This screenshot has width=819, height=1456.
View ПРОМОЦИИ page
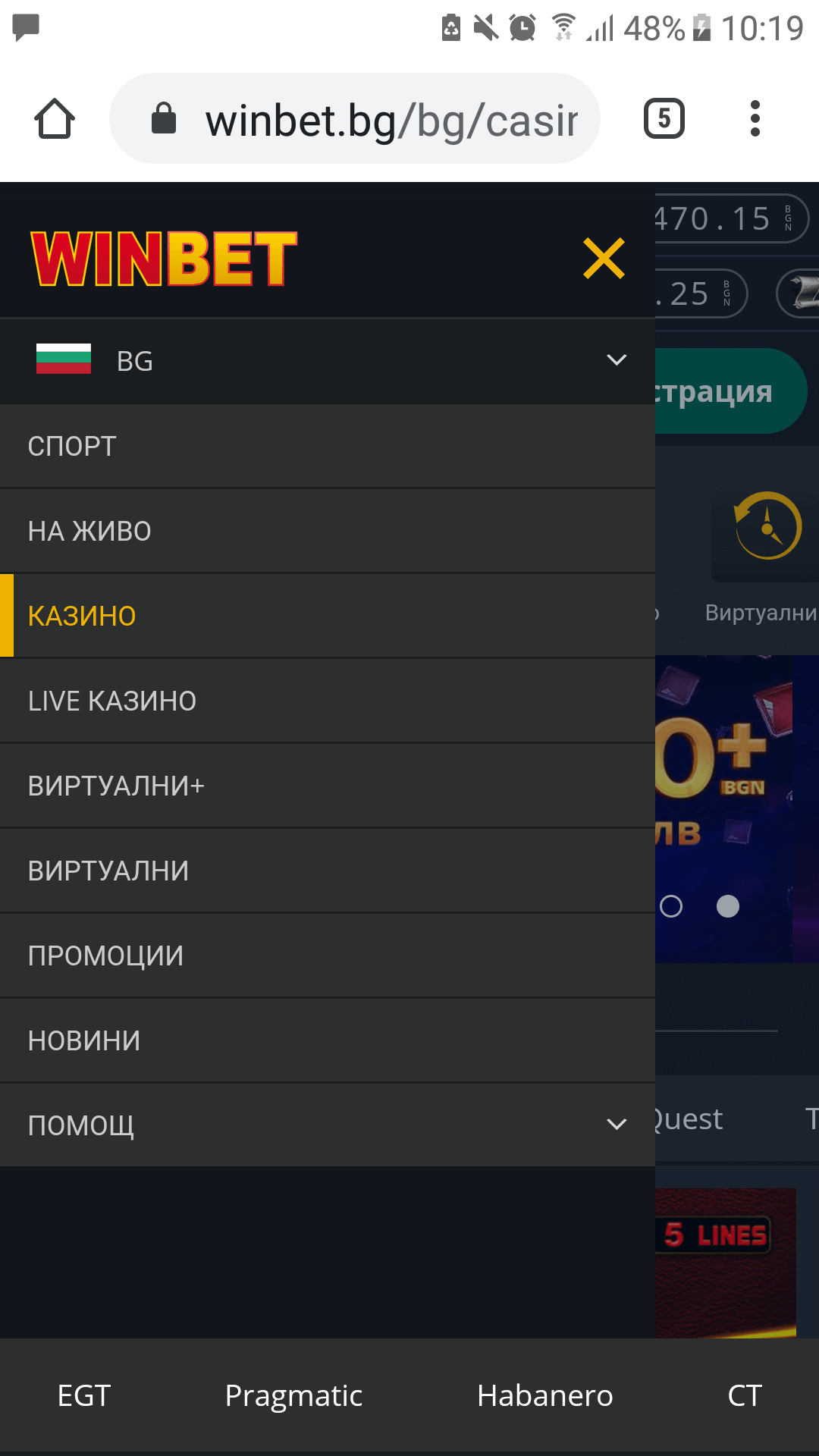point(326,955)
